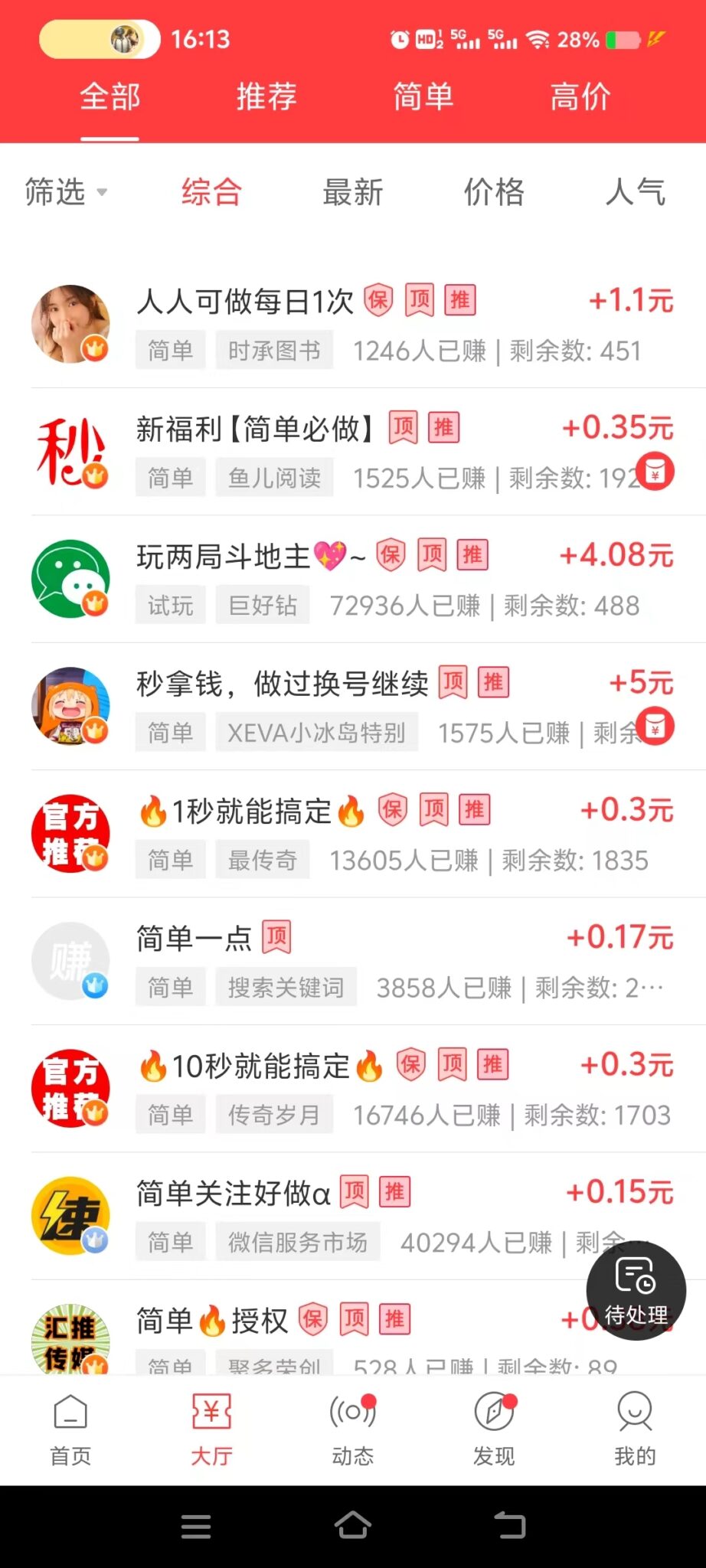
Task: Open the 新福利【简单必做】 task
Action: pos(254,429)
